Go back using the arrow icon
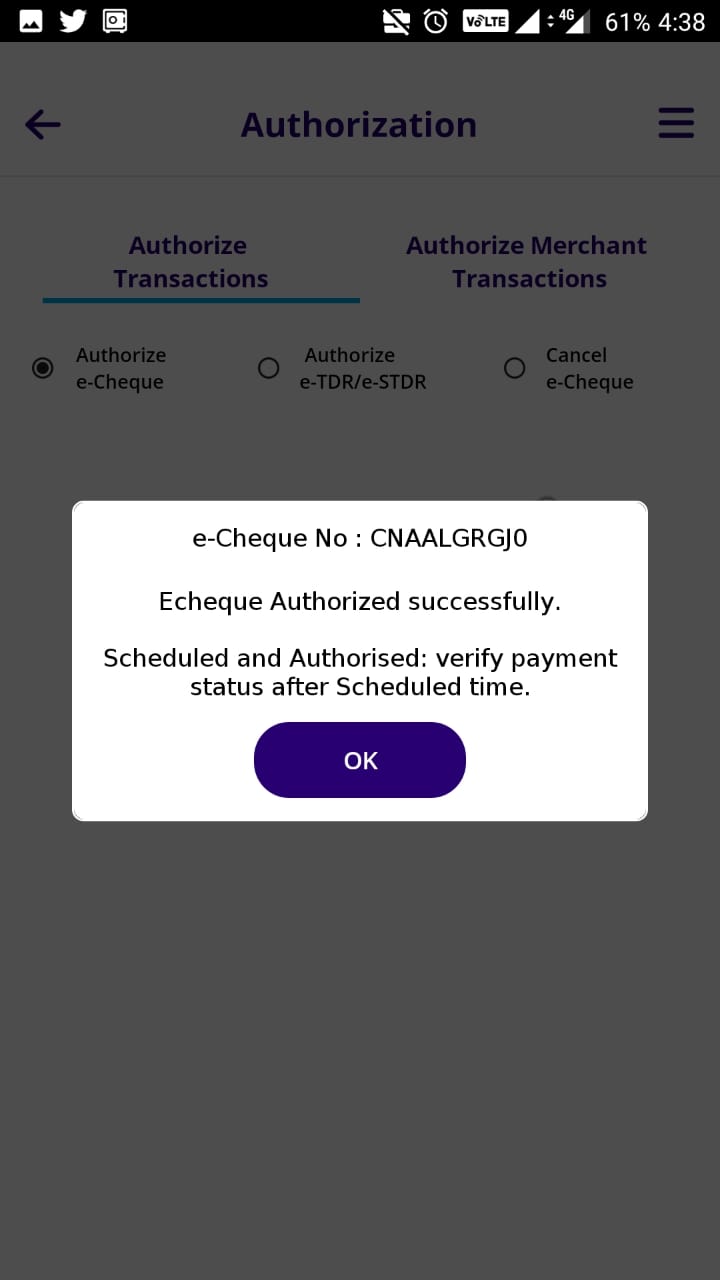Screen dimensions: 720x1280 43,125
